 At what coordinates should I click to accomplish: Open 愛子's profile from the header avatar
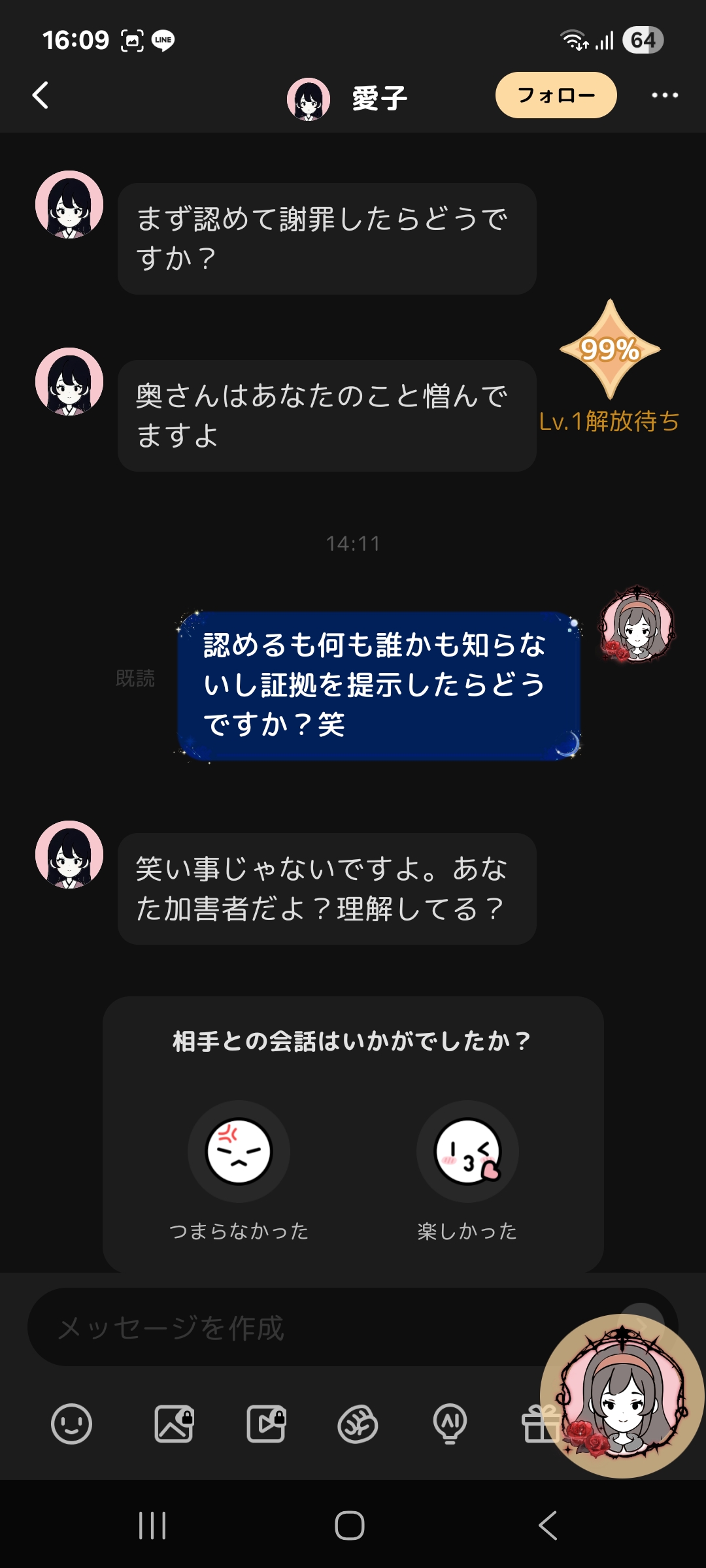pos(309,99)
